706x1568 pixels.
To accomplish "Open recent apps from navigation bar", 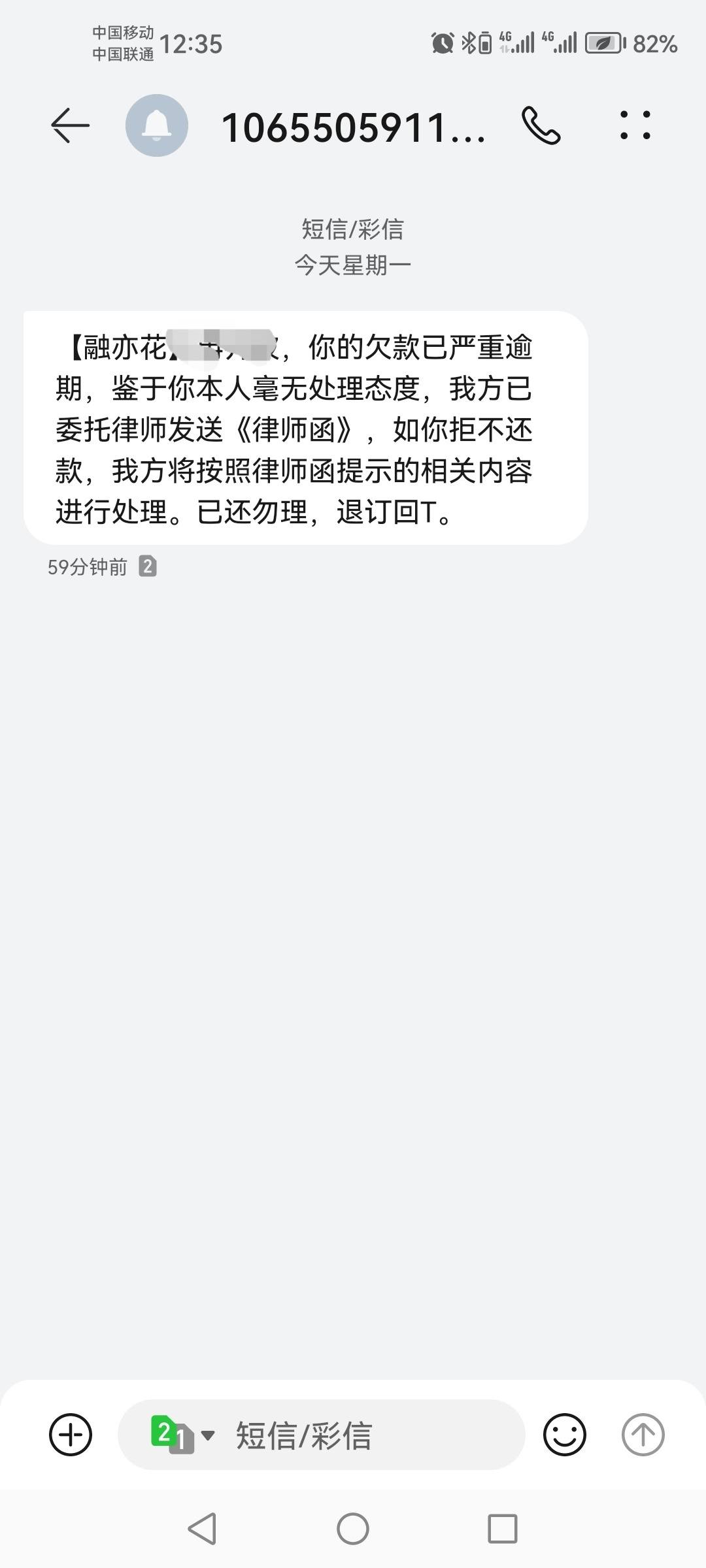I will [x=503, y=1529].
